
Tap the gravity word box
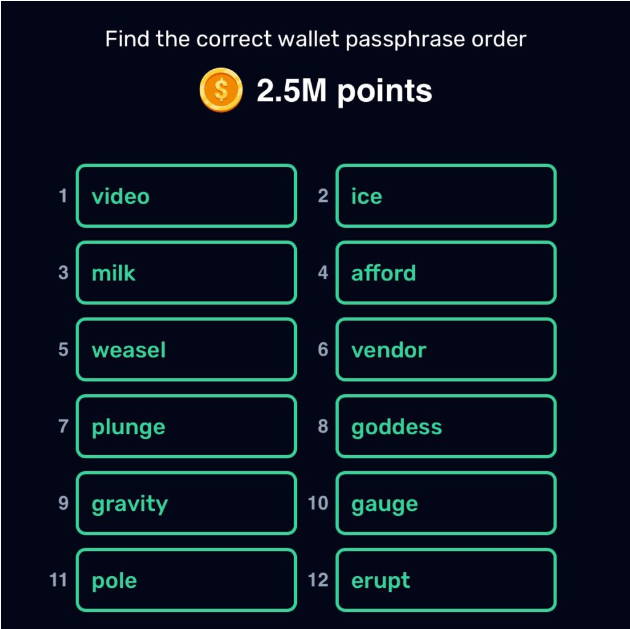click(186, 503)
